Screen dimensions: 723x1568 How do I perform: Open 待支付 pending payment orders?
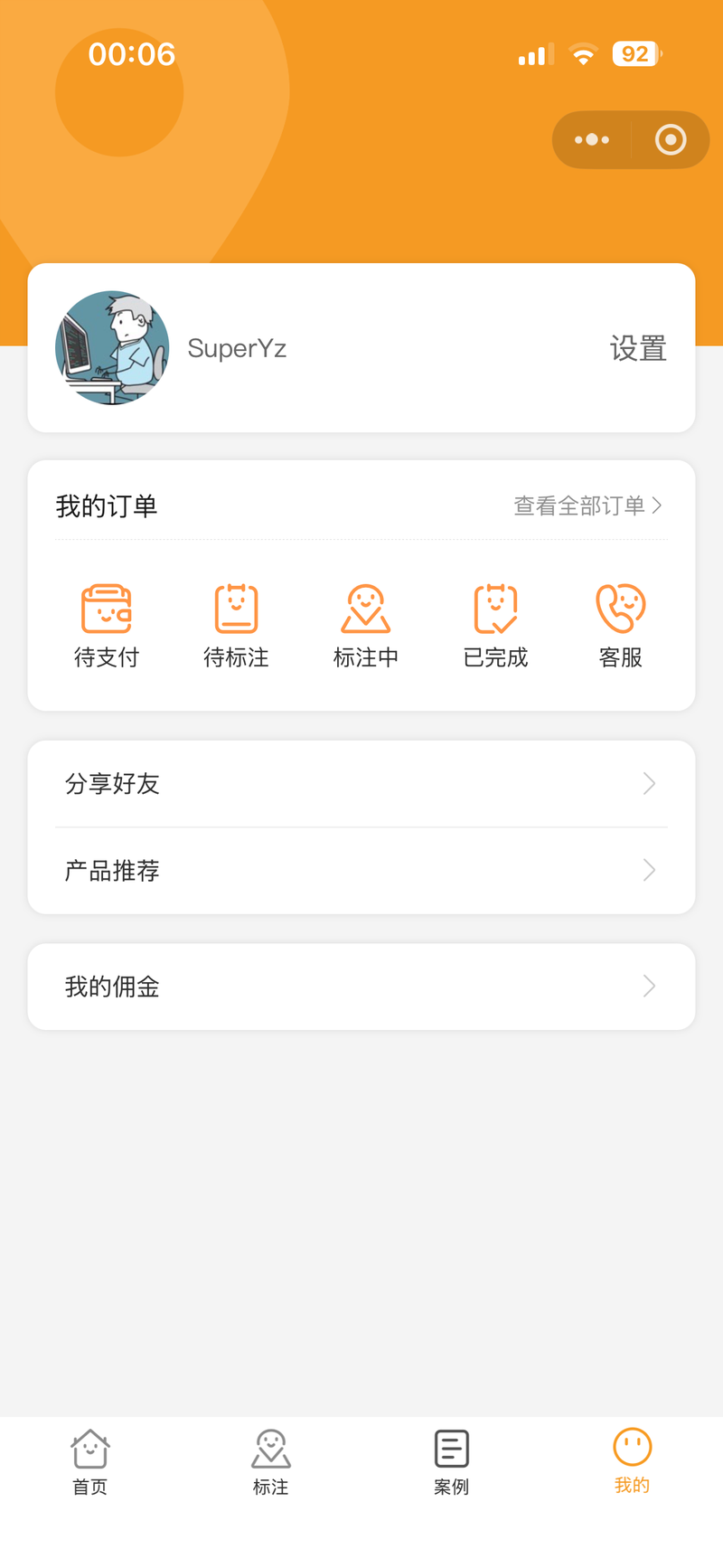point(107,626)
